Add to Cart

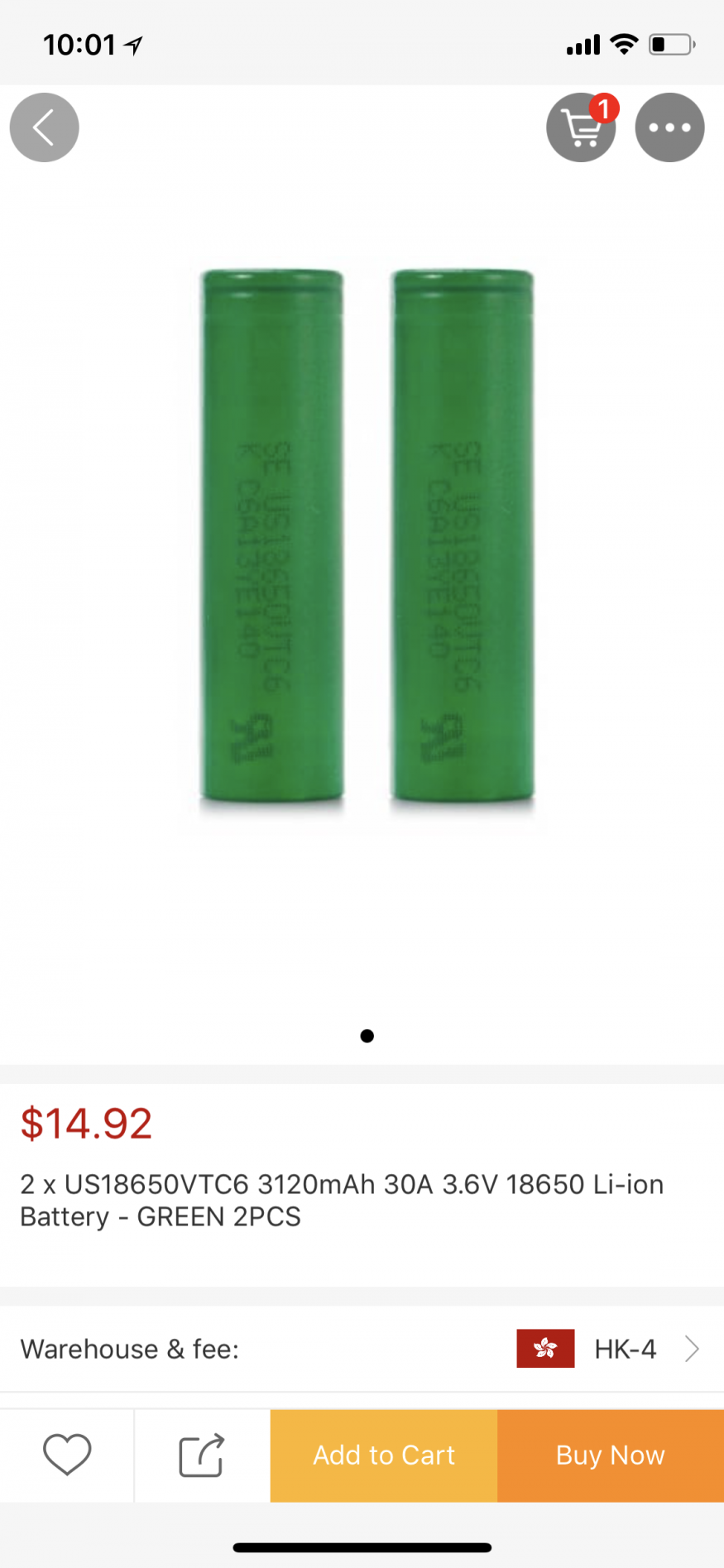pos(384,1455)
